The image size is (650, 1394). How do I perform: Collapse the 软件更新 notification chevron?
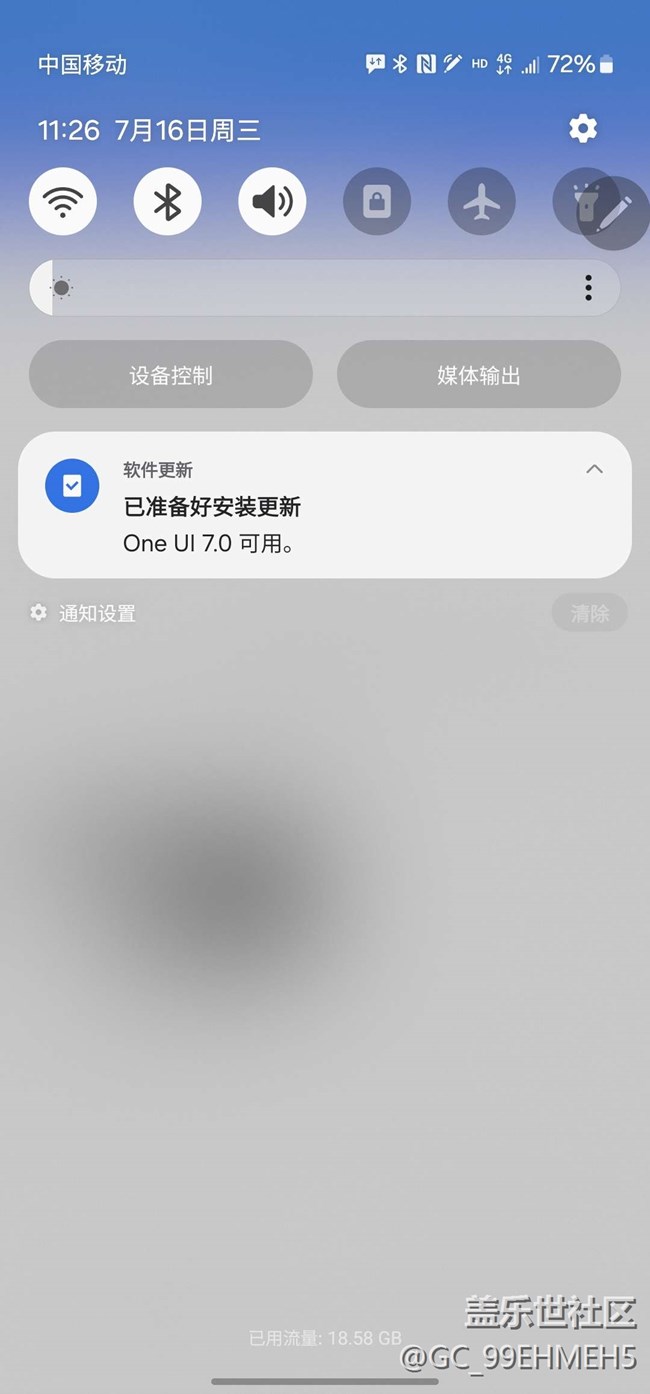pos(594,469)
